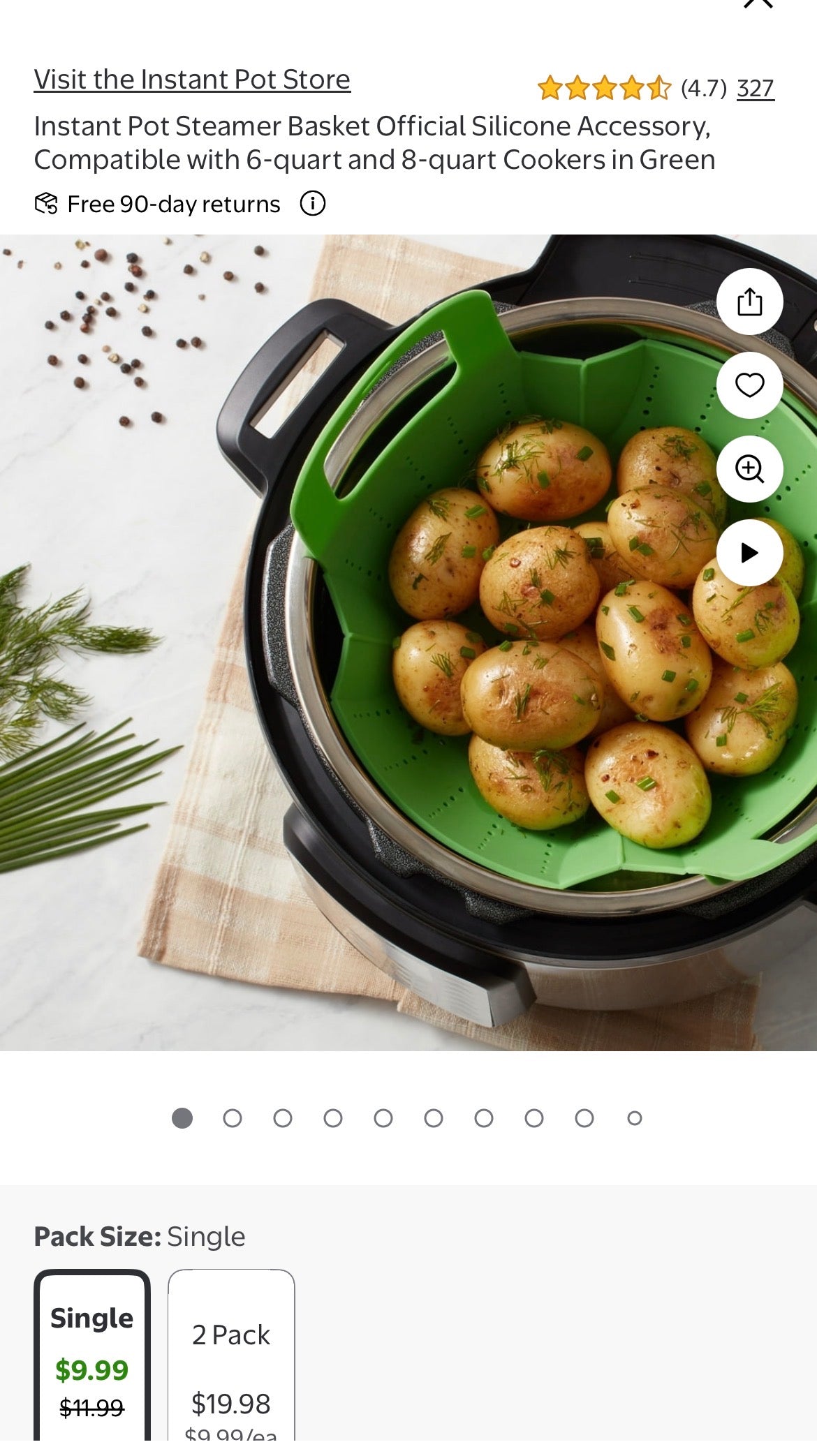Play the product video
The height and width of the screenshot is (1456, 817).
click(x=749, y=553)
